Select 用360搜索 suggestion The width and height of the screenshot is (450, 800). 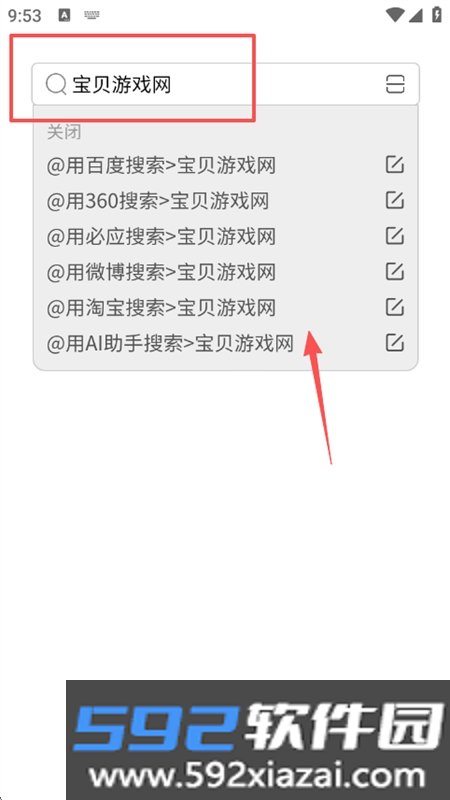[158, 202]
